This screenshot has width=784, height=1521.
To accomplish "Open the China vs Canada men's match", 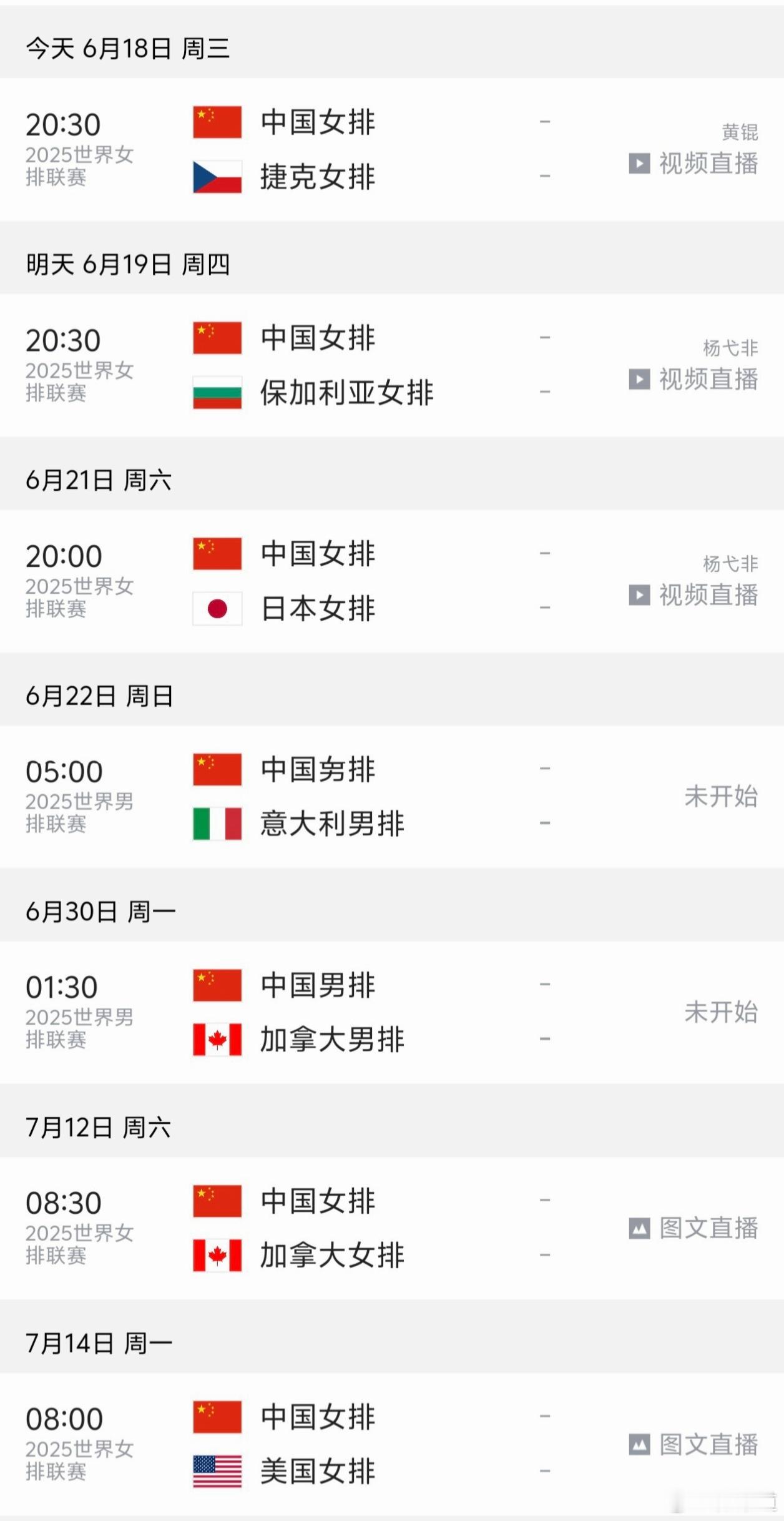I will [x=392, y=1012].
